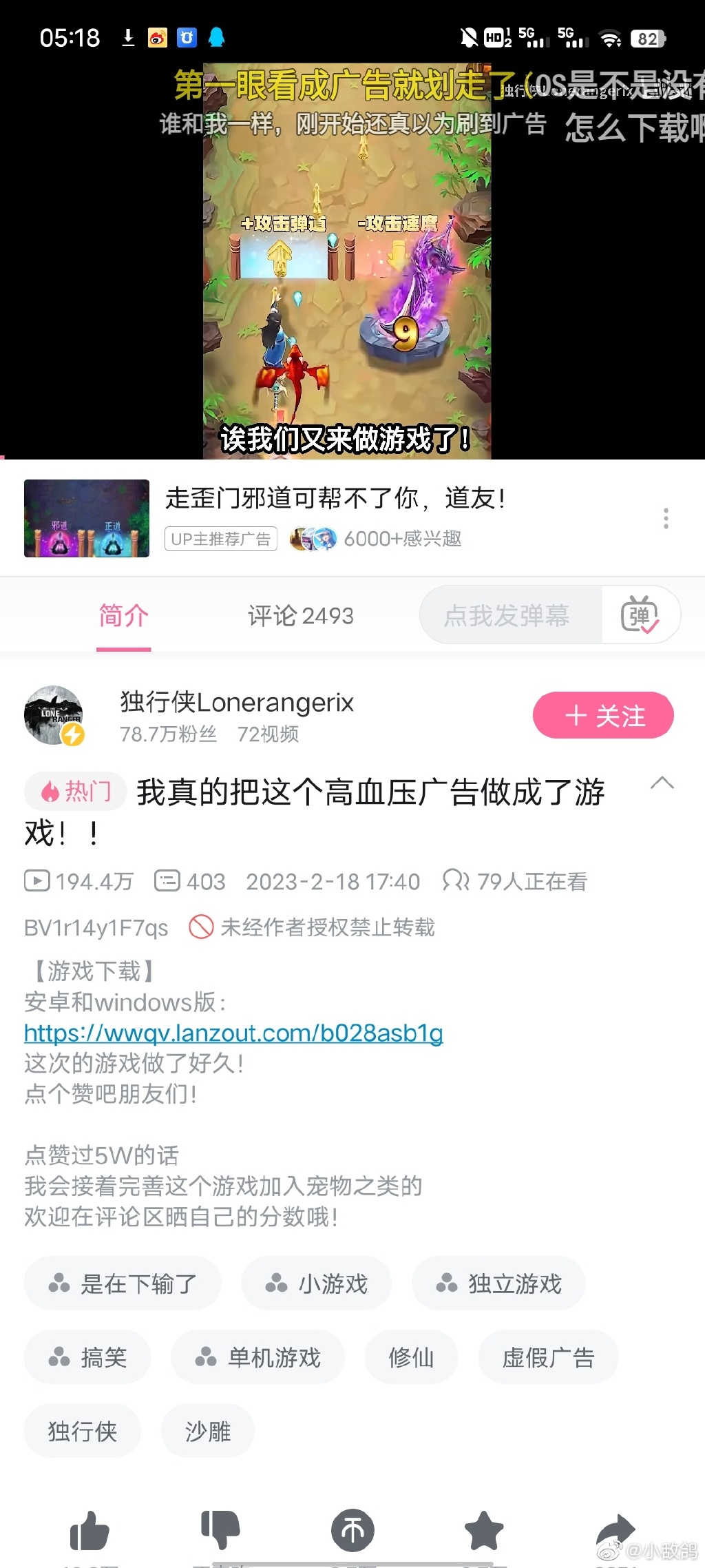This screenshot has height=1568, width=705.
Task: Open the lanzout.com download link
Action: [232, 1033]
